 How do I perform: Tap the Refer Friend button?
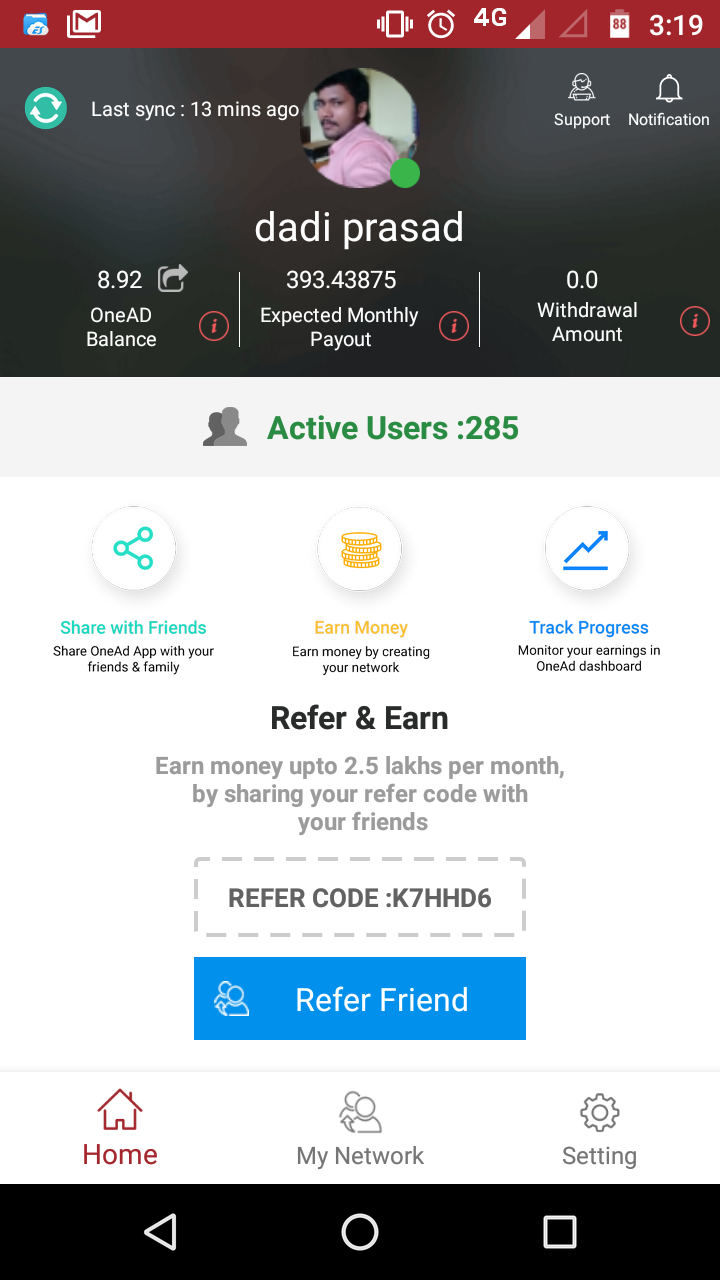360,998
